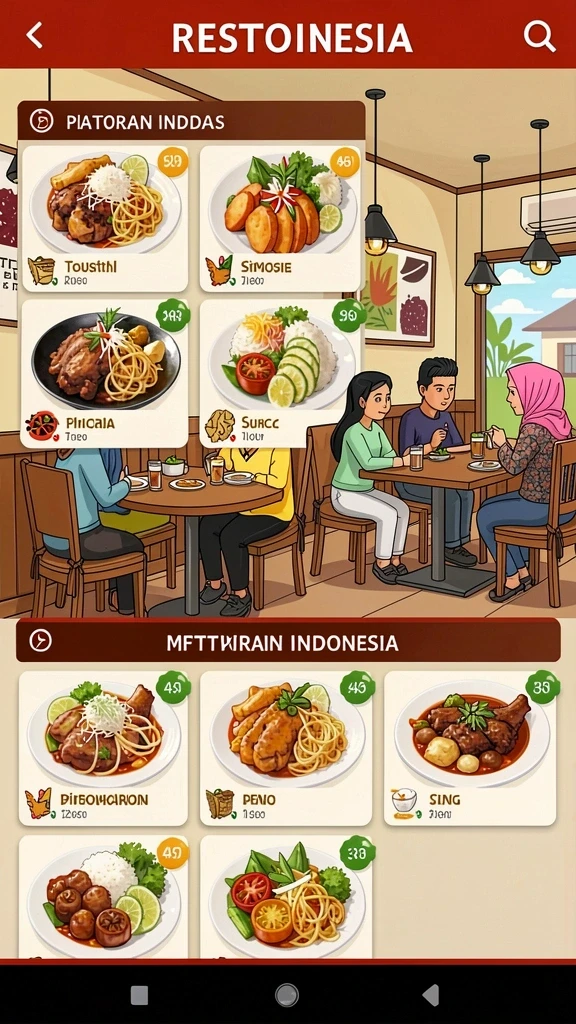The image size is (576, 1024).
Task: Open the Surcc rice dish card
Action: pyautogui.click(x=281, y=374)
